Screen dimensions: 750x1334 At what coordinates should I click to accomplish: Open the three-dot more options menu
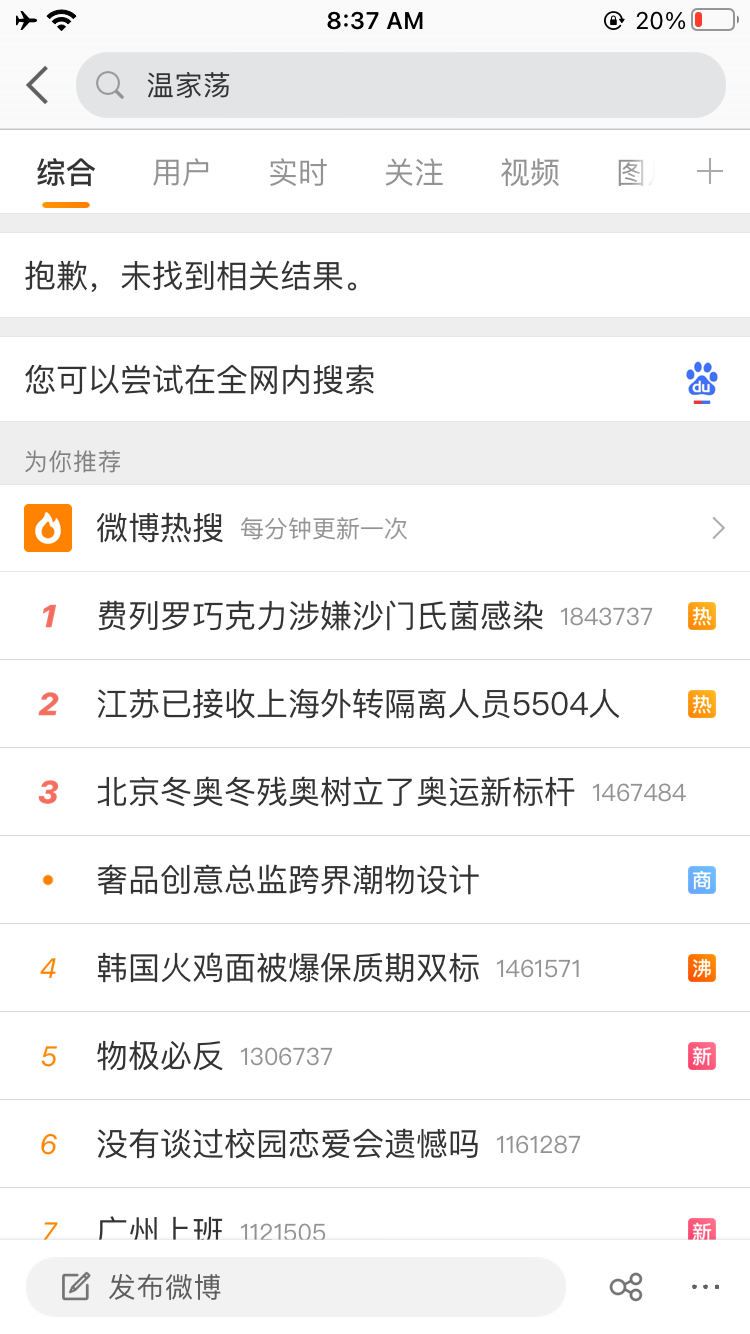tap(706, 1287)
